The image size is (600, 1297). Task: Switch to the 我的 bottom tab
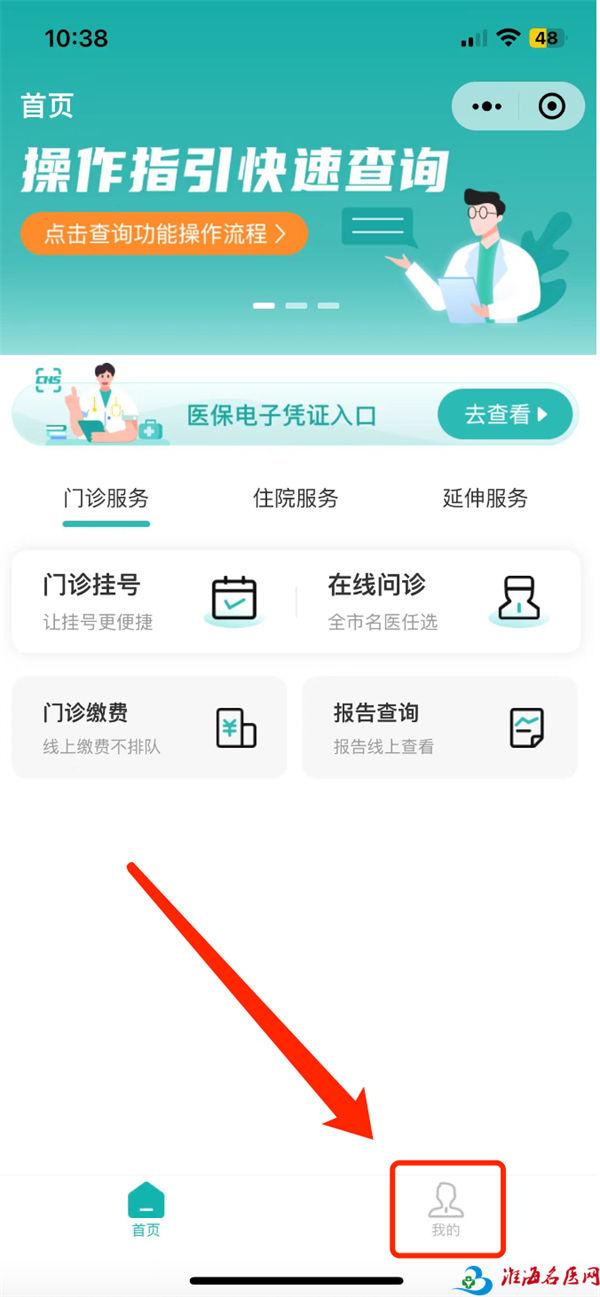[x=446, y=1210]
